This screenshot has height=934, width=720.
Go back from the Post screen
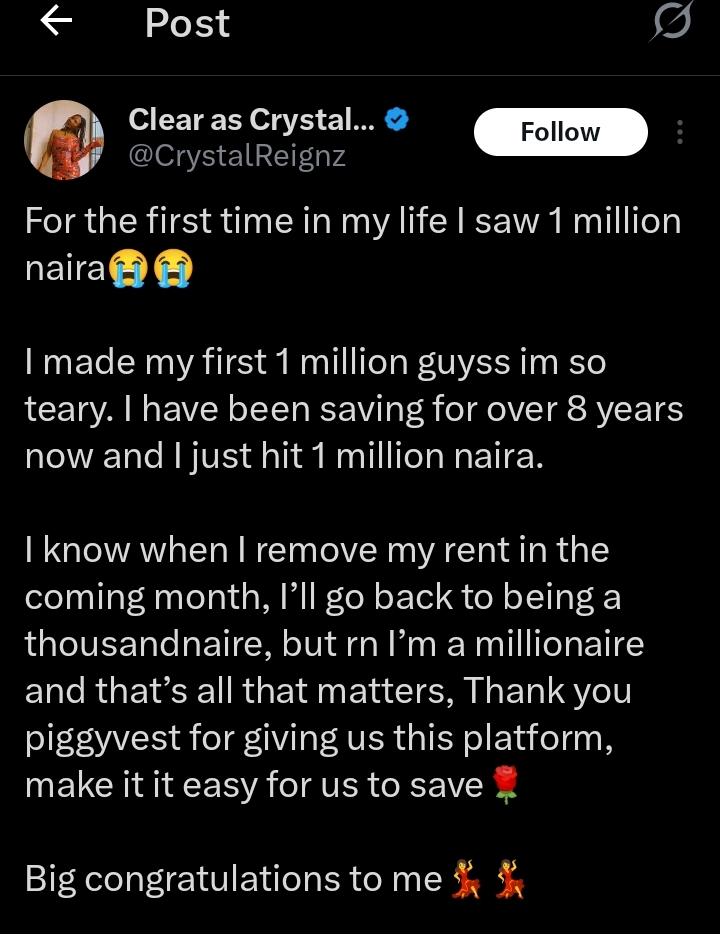56,23
